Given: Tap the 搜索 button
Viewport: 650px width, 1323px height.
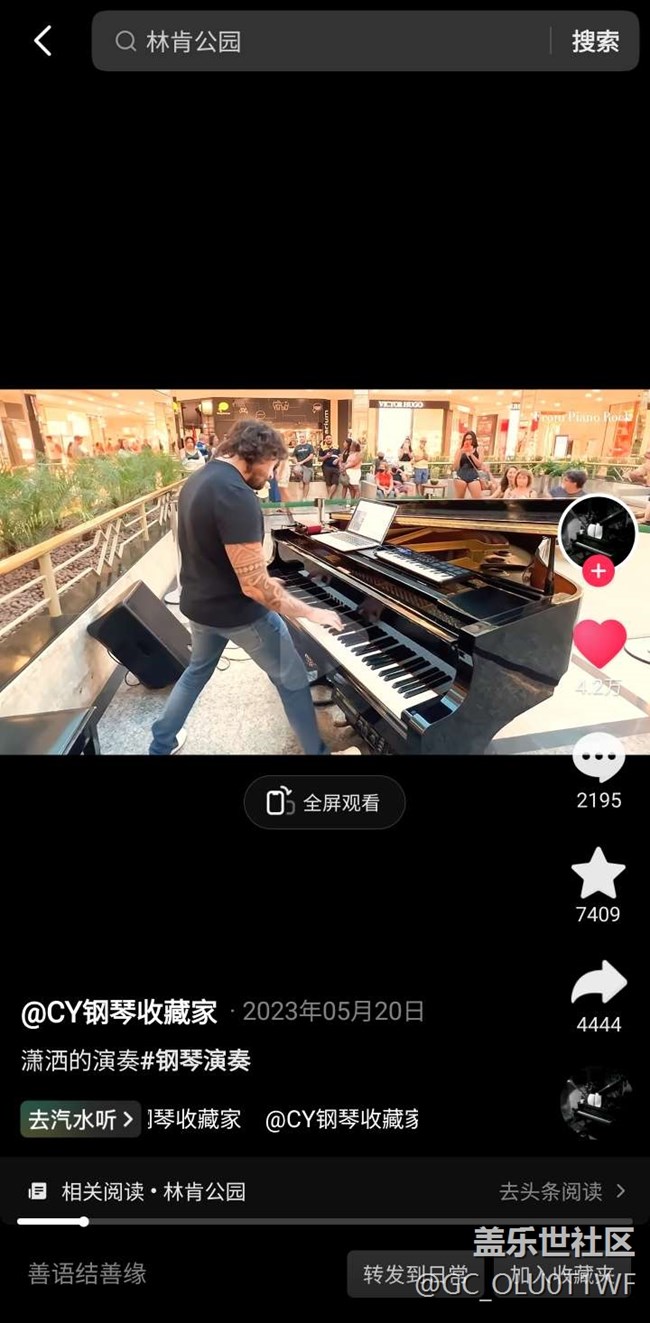Looking at the screenshot, I should click(x=595, y=41).
